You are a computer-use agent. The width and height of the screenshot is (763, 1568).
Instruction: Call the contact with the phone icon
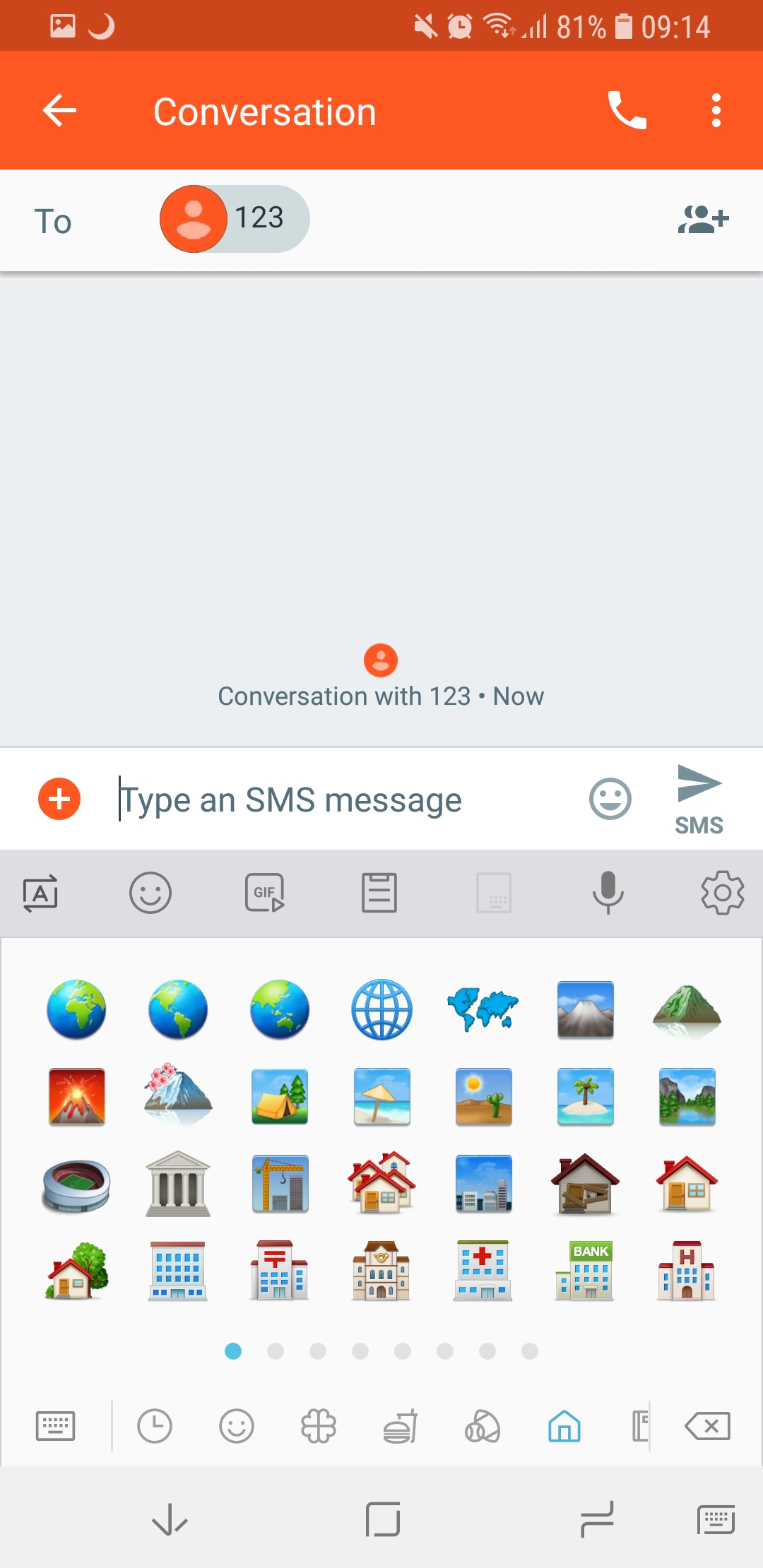pyautogui.click(x=627, y=110)
